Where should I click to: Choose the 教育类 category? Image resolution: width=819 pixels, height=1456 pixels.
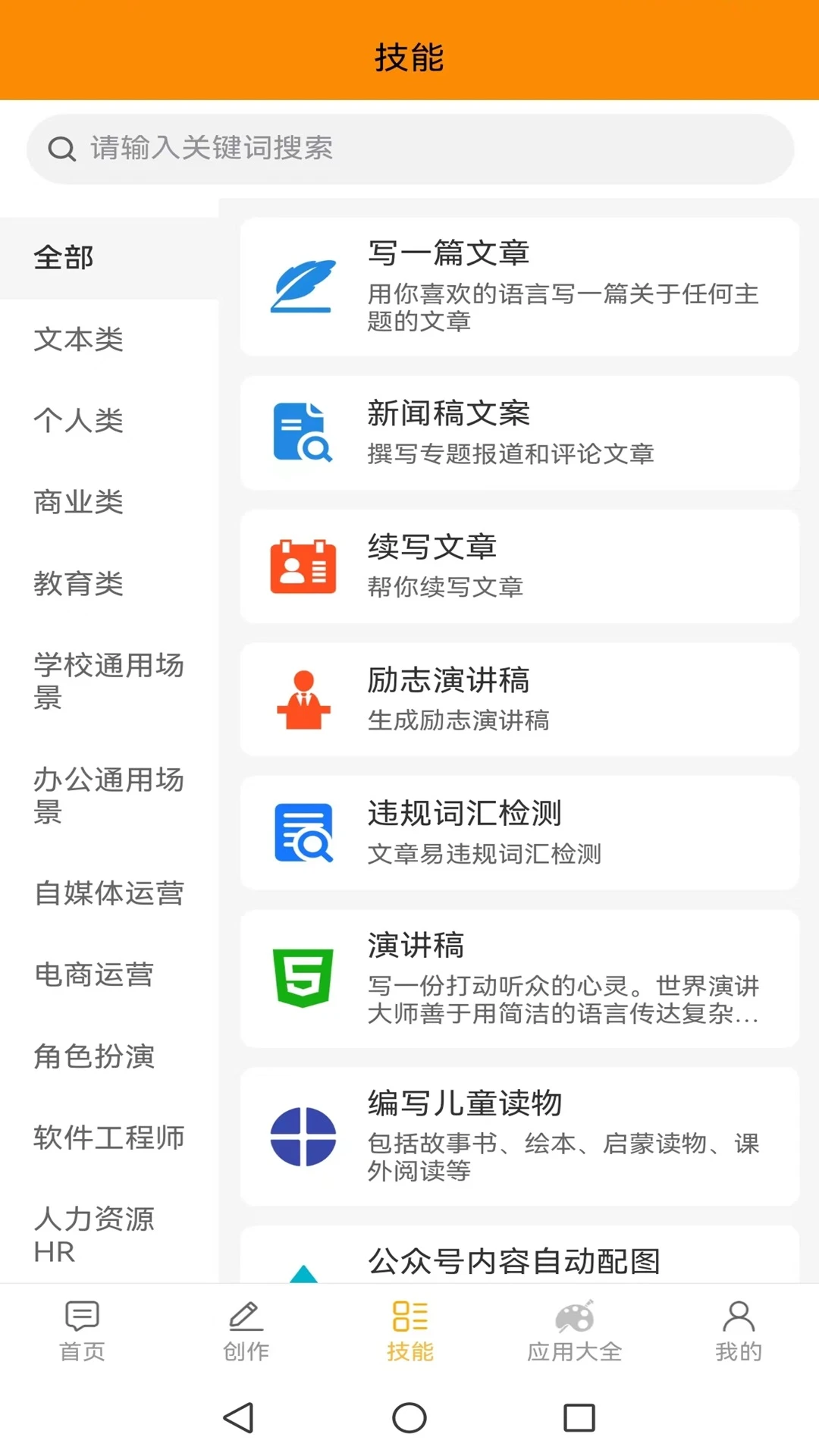(x=79, y=583)
